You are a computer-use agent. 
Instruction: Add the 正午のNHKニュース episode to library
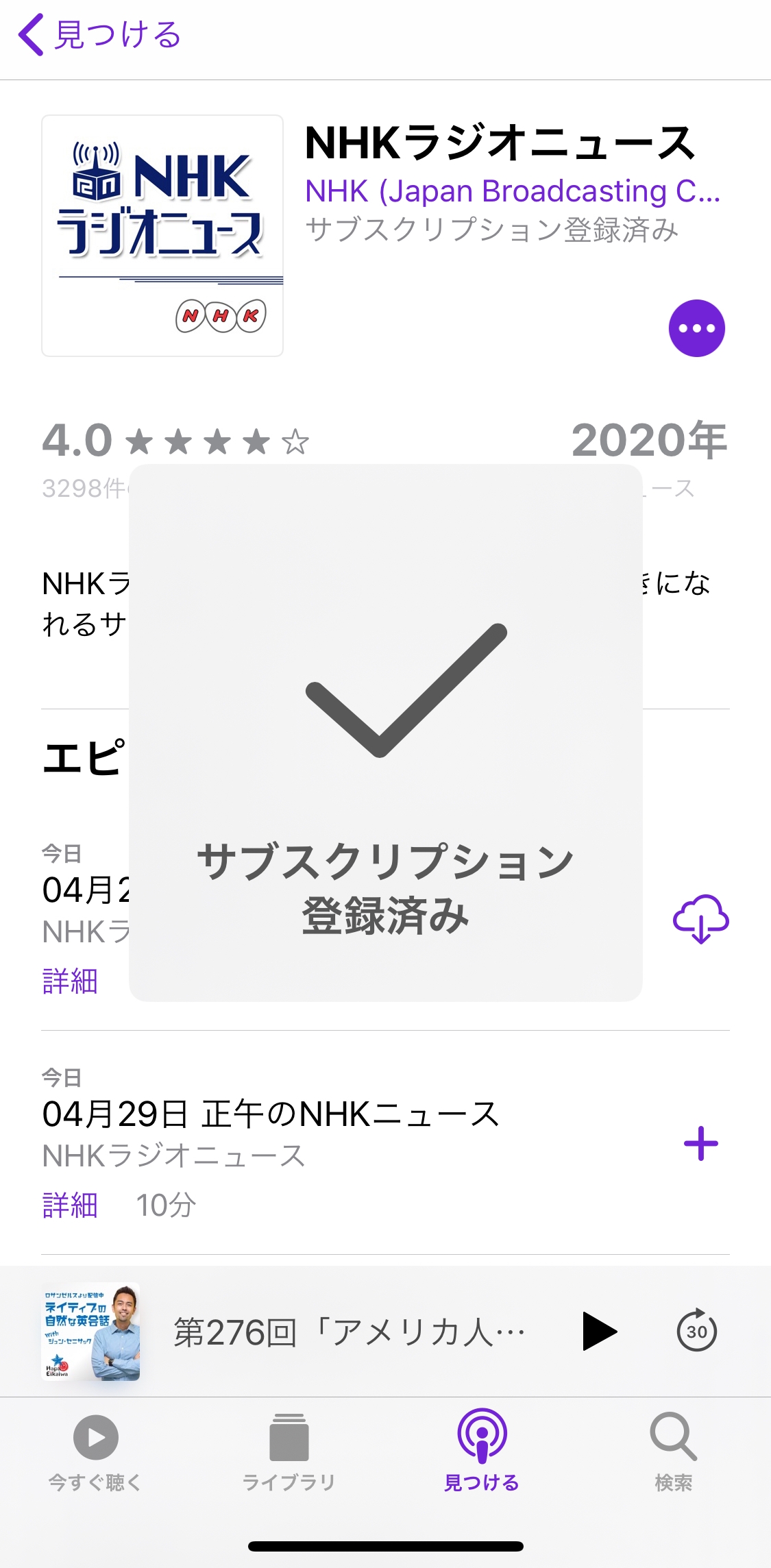(x=700, y=1143)
